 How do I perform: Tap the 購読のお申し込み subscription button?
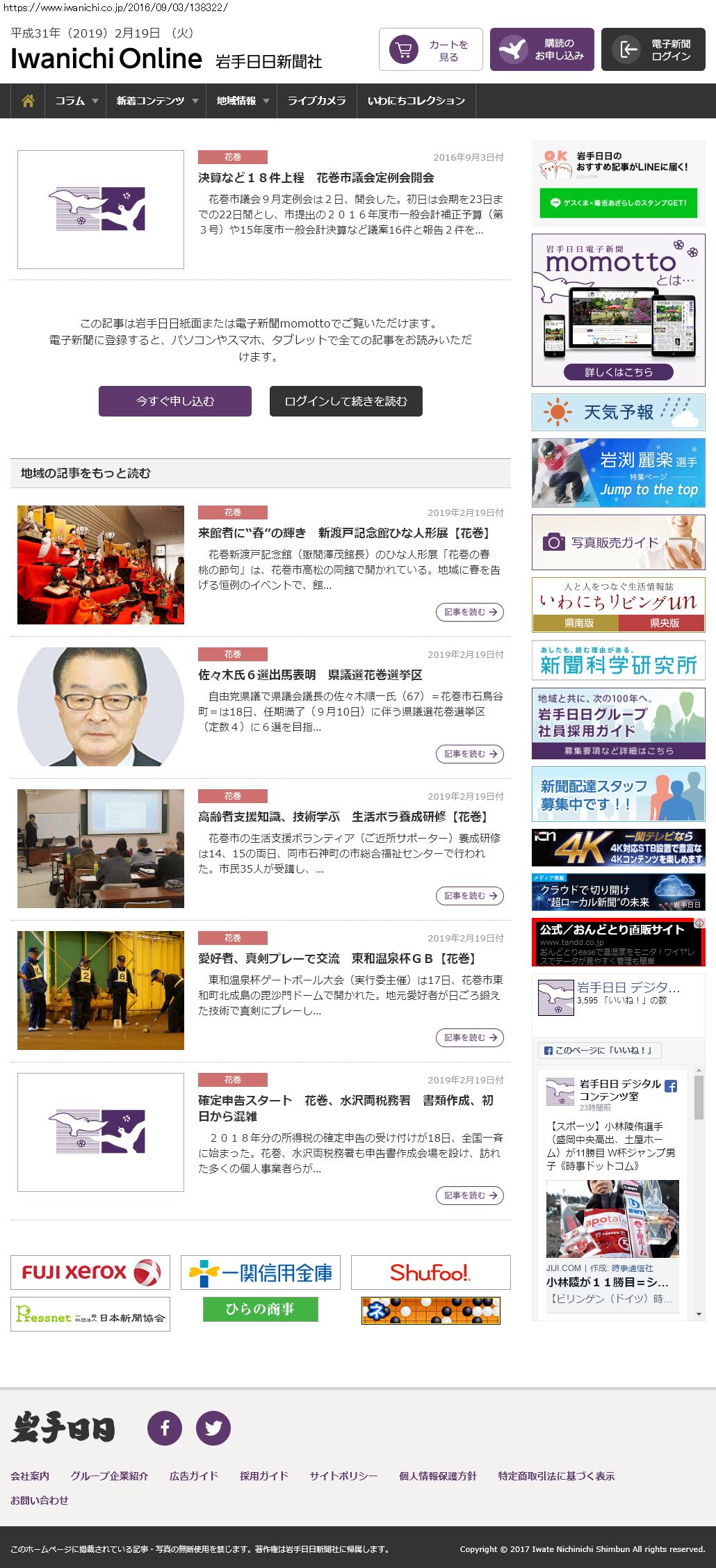coord(542,49)
